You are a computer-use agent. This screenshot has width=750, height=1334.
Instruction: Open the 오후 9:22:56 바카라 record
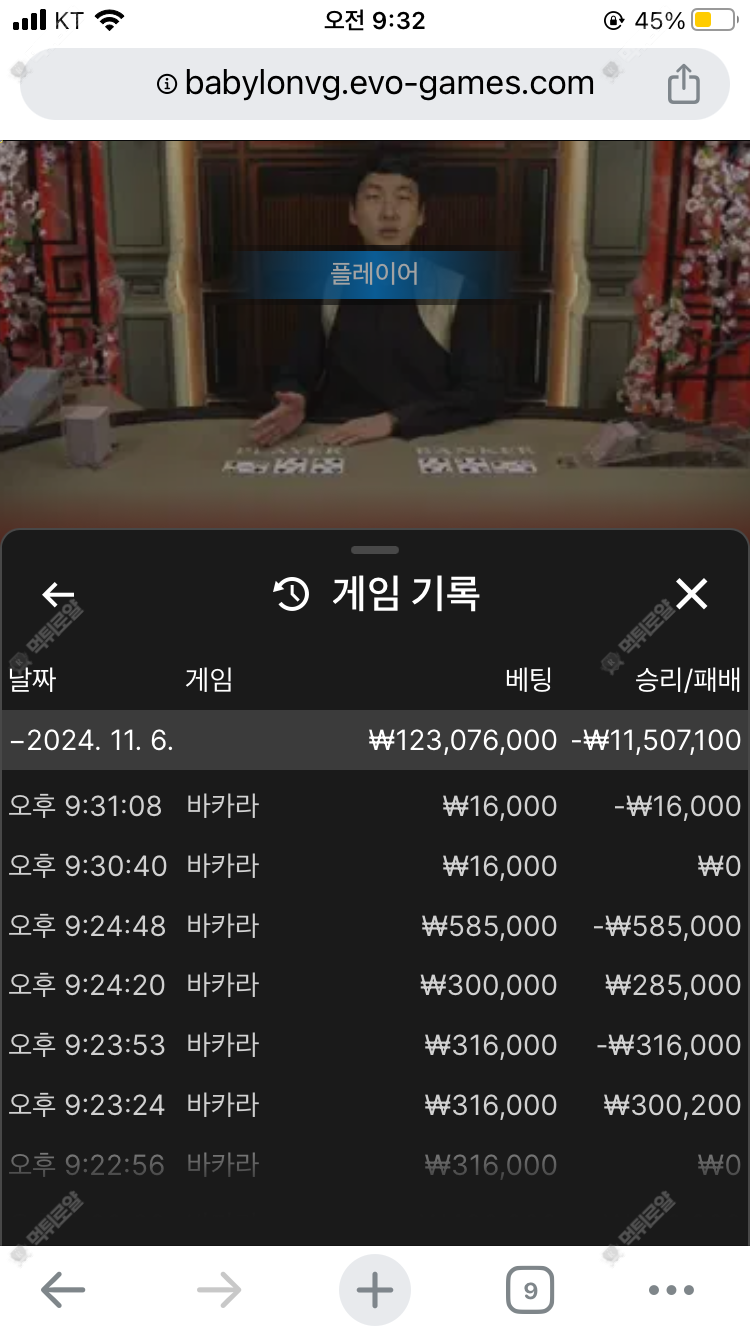(x=375, y=1165)
